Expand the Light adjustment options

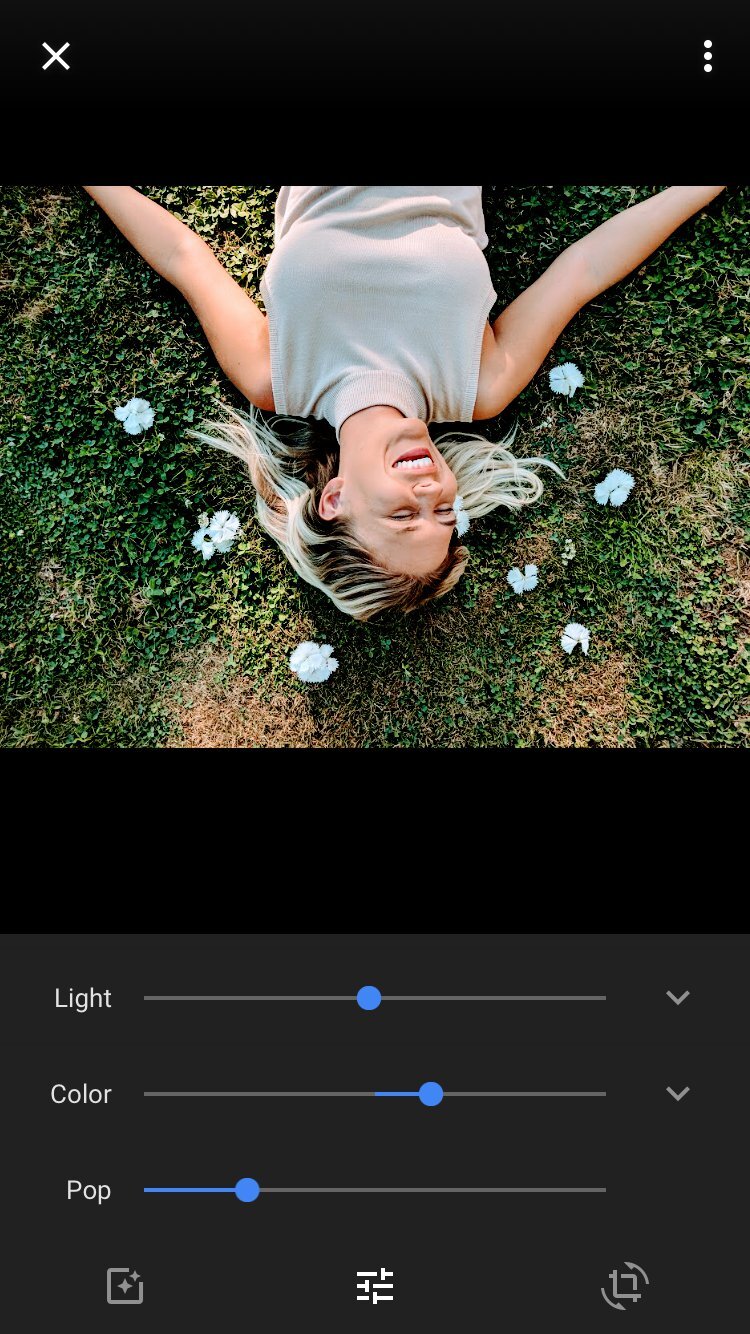pos(678,998)
